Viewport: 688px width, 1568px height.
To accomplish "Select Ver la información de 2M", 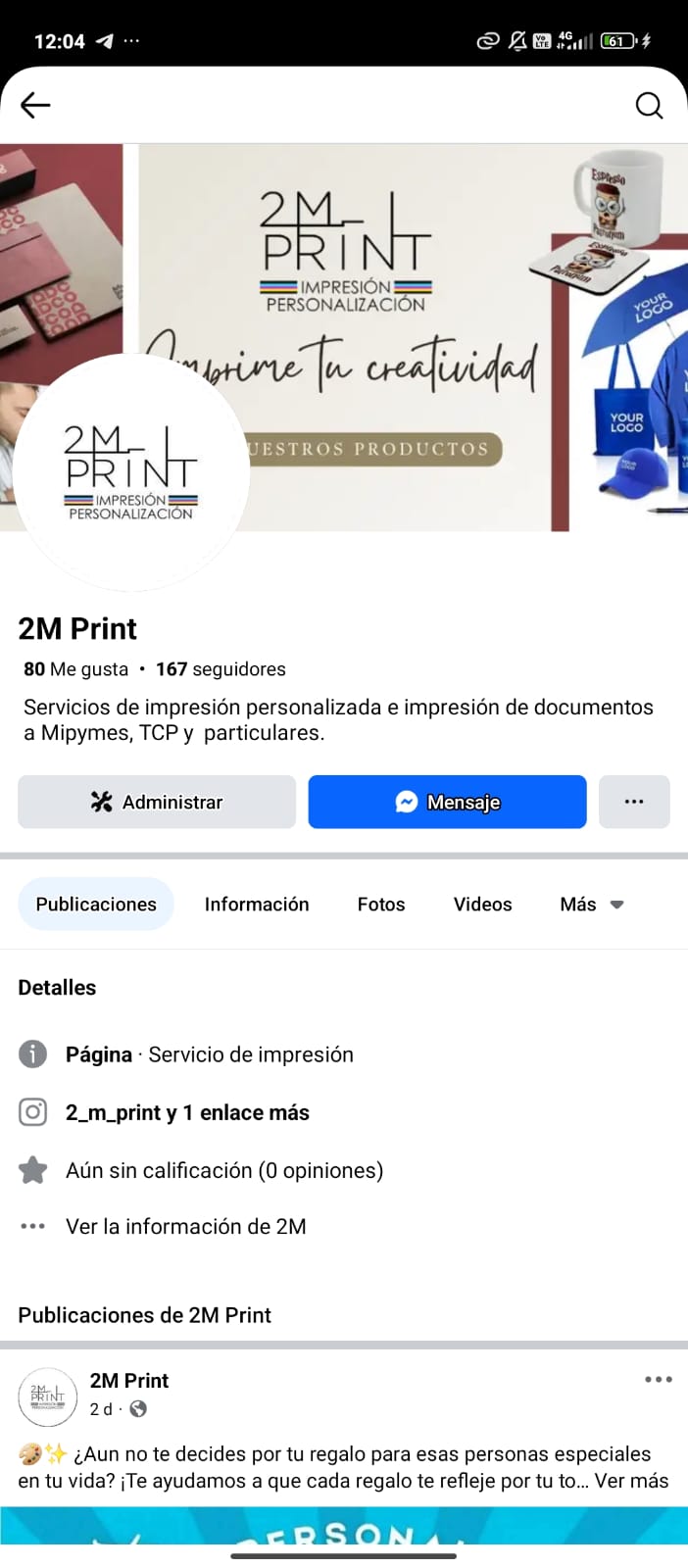I will 185,1226.
